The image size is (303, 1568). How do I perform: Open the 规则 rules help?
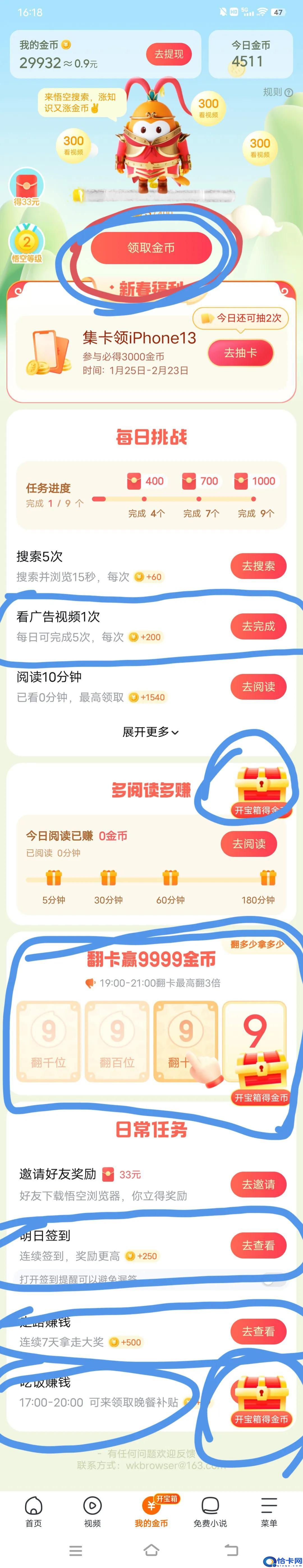(277, 92)
